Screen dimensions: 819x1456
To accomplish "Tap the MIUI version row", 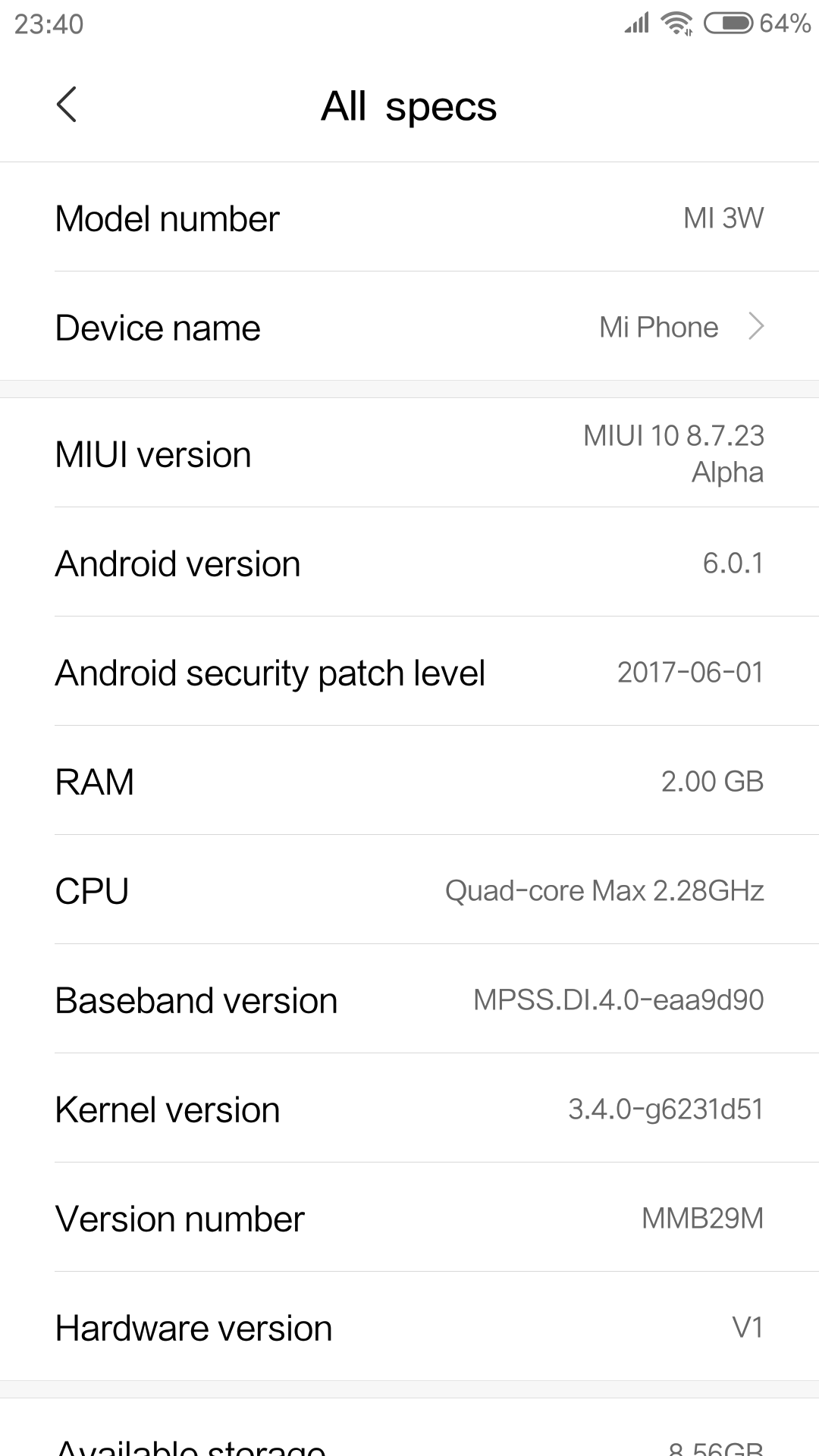I will [x=409, y=453].
